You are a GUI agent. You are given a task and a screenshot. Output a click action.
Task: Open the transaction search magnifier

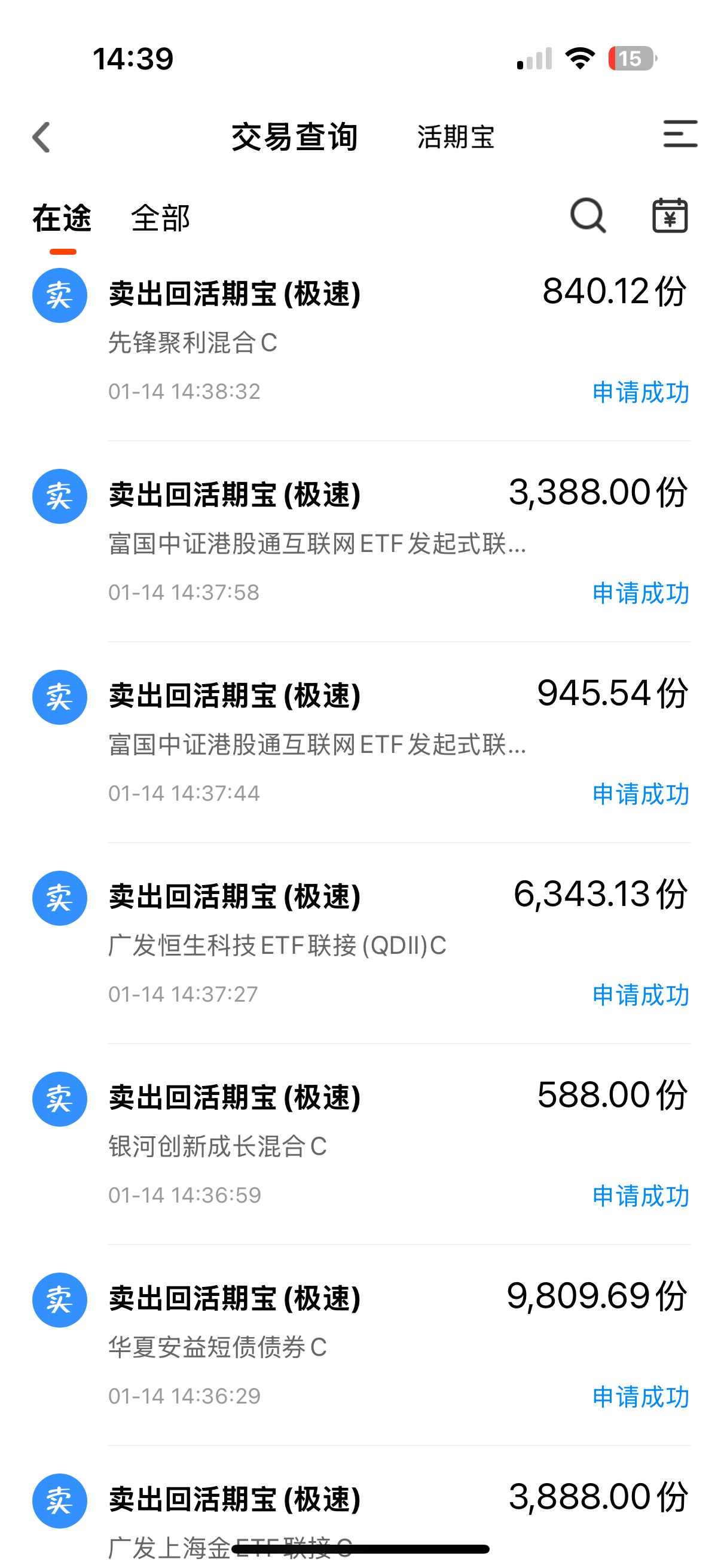click(x=588, y=215)
